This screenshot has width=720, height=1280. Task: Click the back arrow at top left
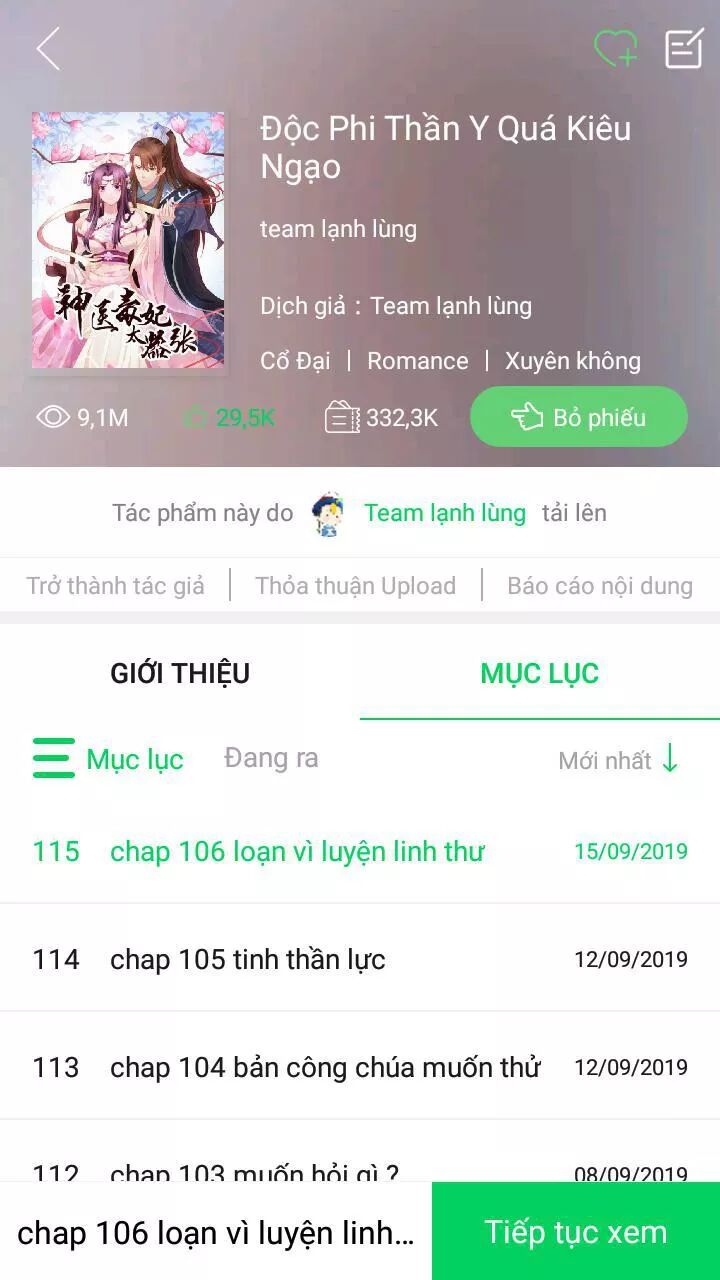(x=47, y=47)
